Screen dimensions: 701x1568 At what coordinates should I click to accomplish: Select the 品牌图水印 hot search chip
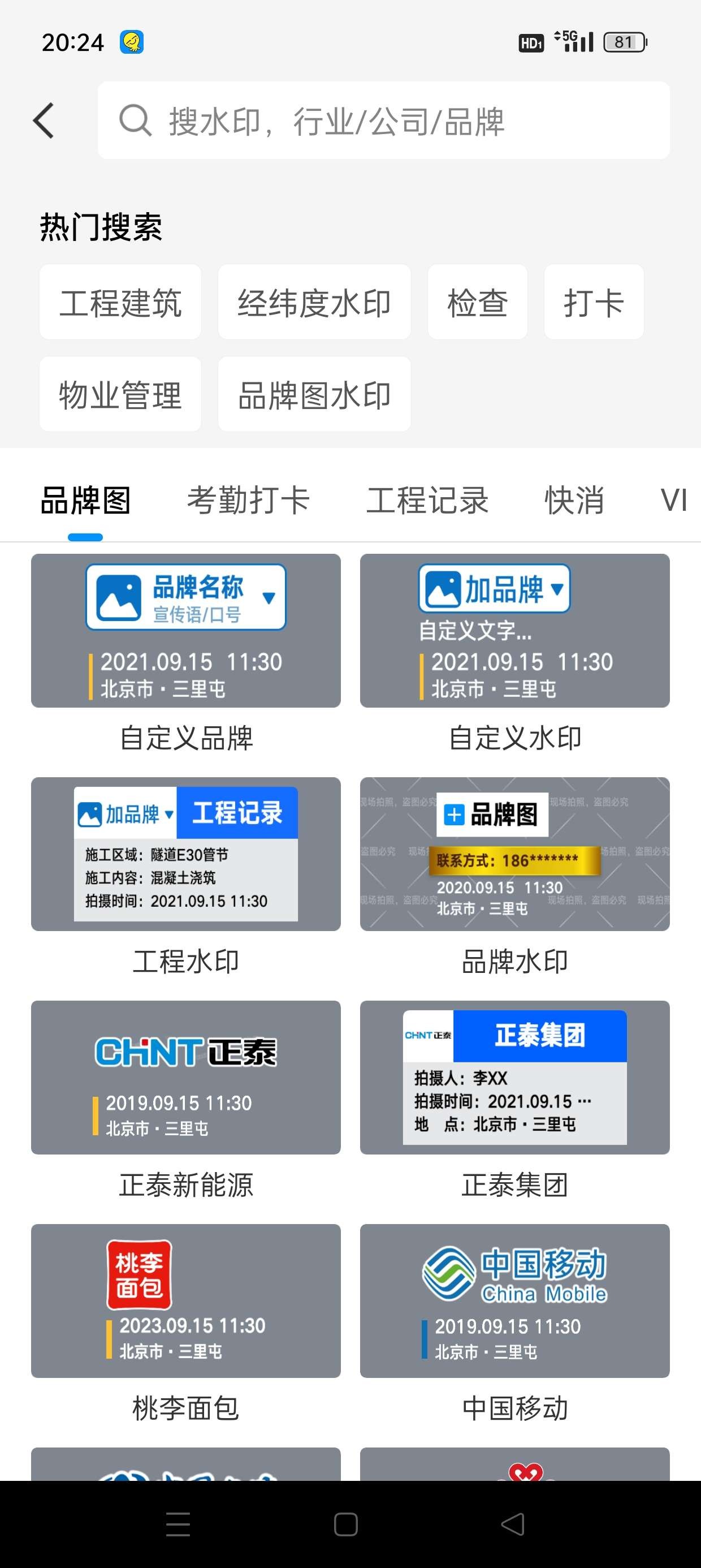point(314,394)
